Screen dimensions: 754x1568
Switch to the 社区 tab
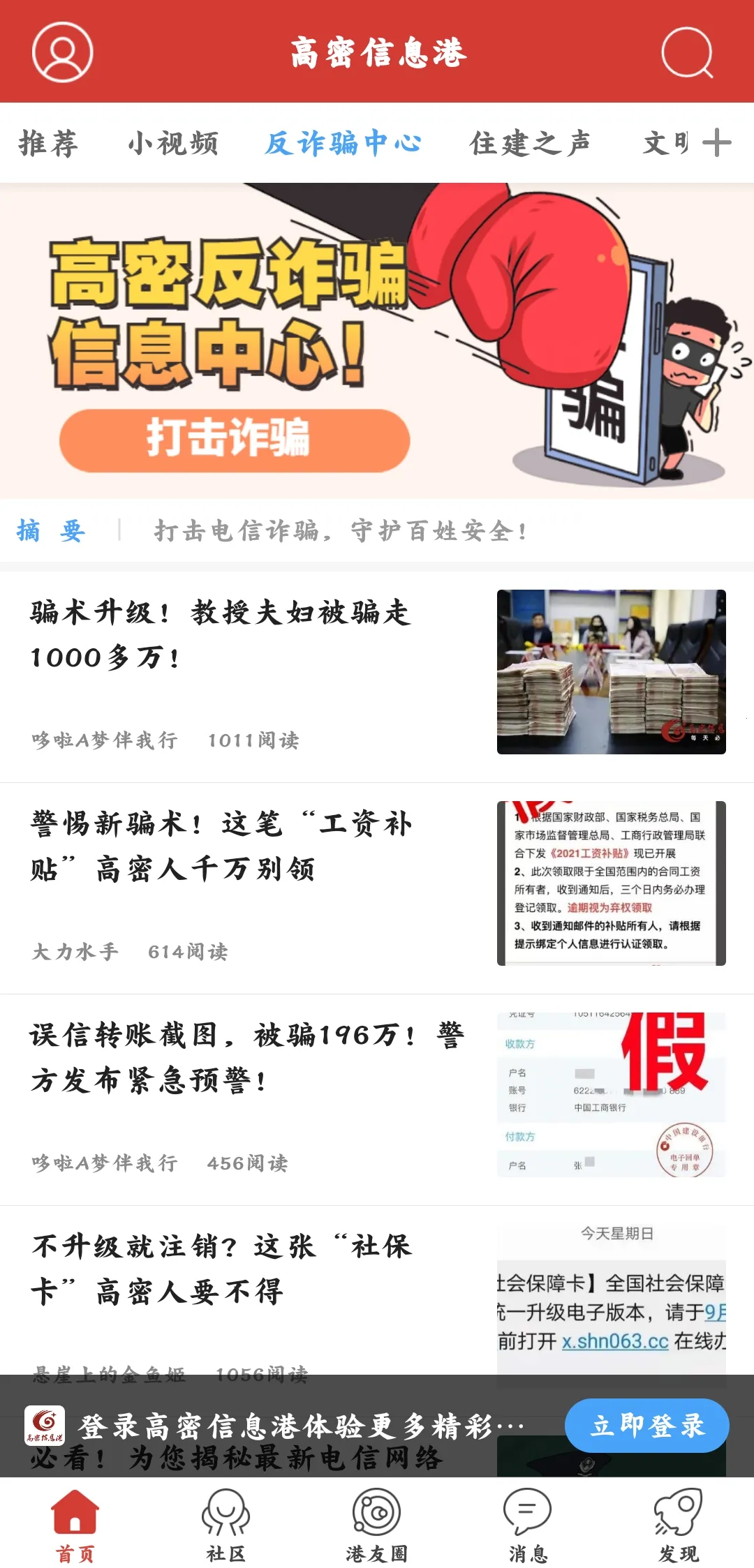(x=226, y=1526)
